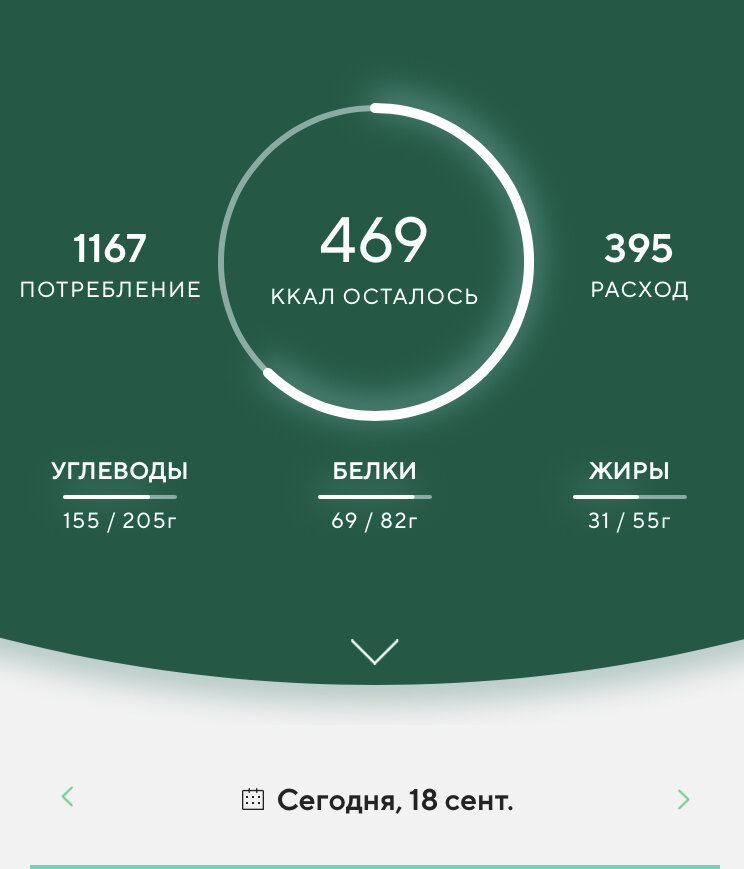Select the 155 / 205г carbohydrate value

click(118, 520)
